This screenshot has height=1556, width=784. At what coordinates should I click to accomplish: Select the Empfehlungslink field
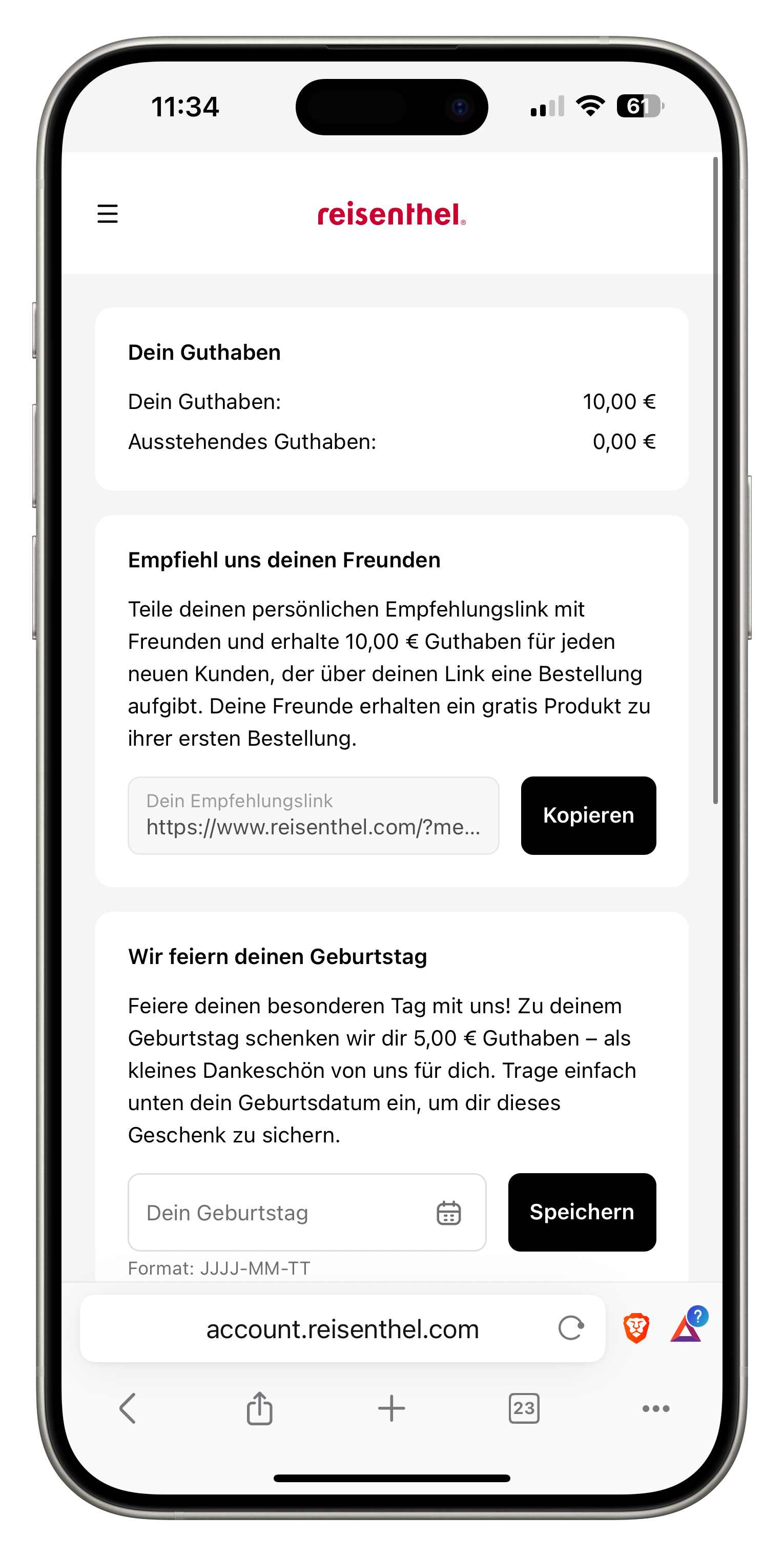point(313,815)
